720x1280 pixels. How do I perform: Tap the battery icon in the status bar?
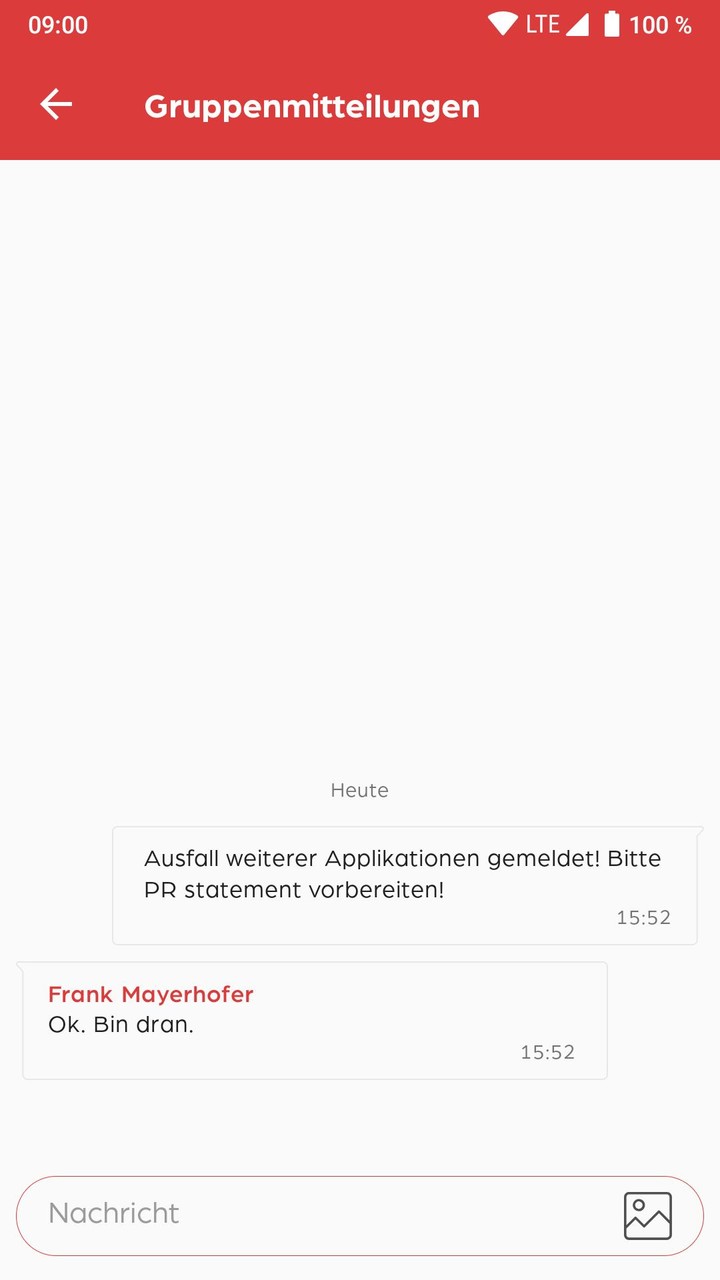(x=614, y=23)
